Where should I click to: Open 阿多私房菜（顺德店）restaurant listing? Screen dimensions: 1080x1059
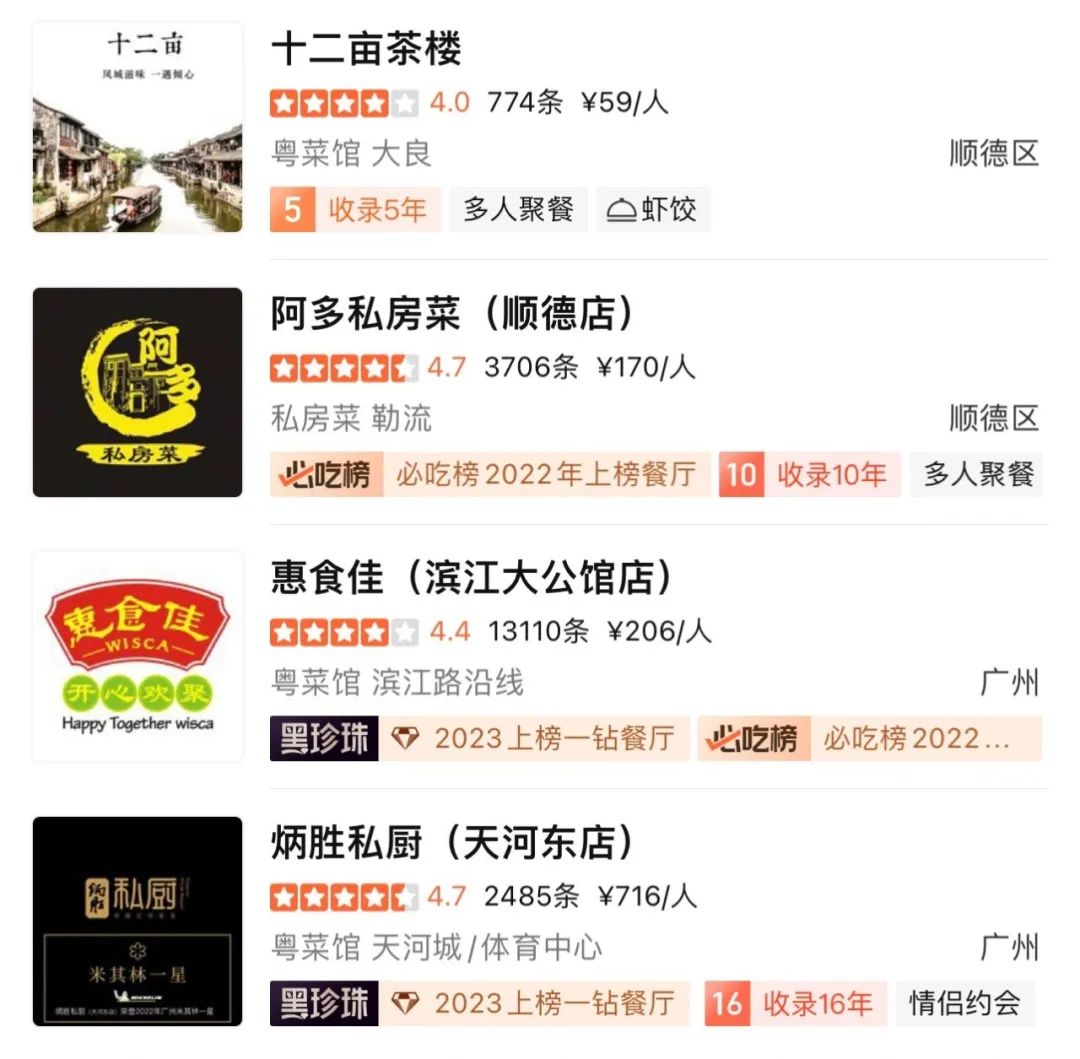pyautogui.click(x=452, y=315)
